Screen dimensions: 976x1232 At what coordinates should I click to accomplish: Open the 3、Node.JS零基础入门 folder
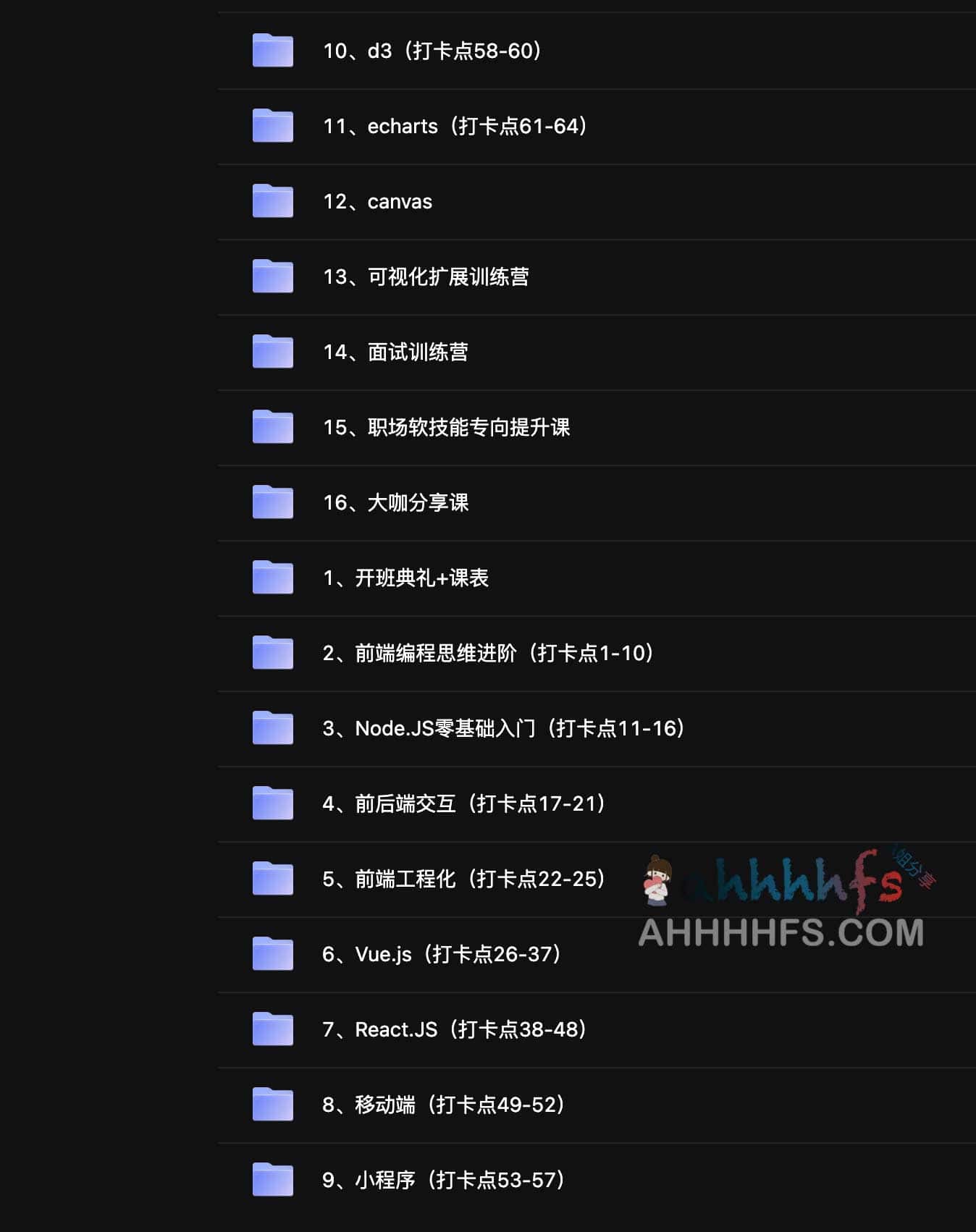[x=502, y=729]
